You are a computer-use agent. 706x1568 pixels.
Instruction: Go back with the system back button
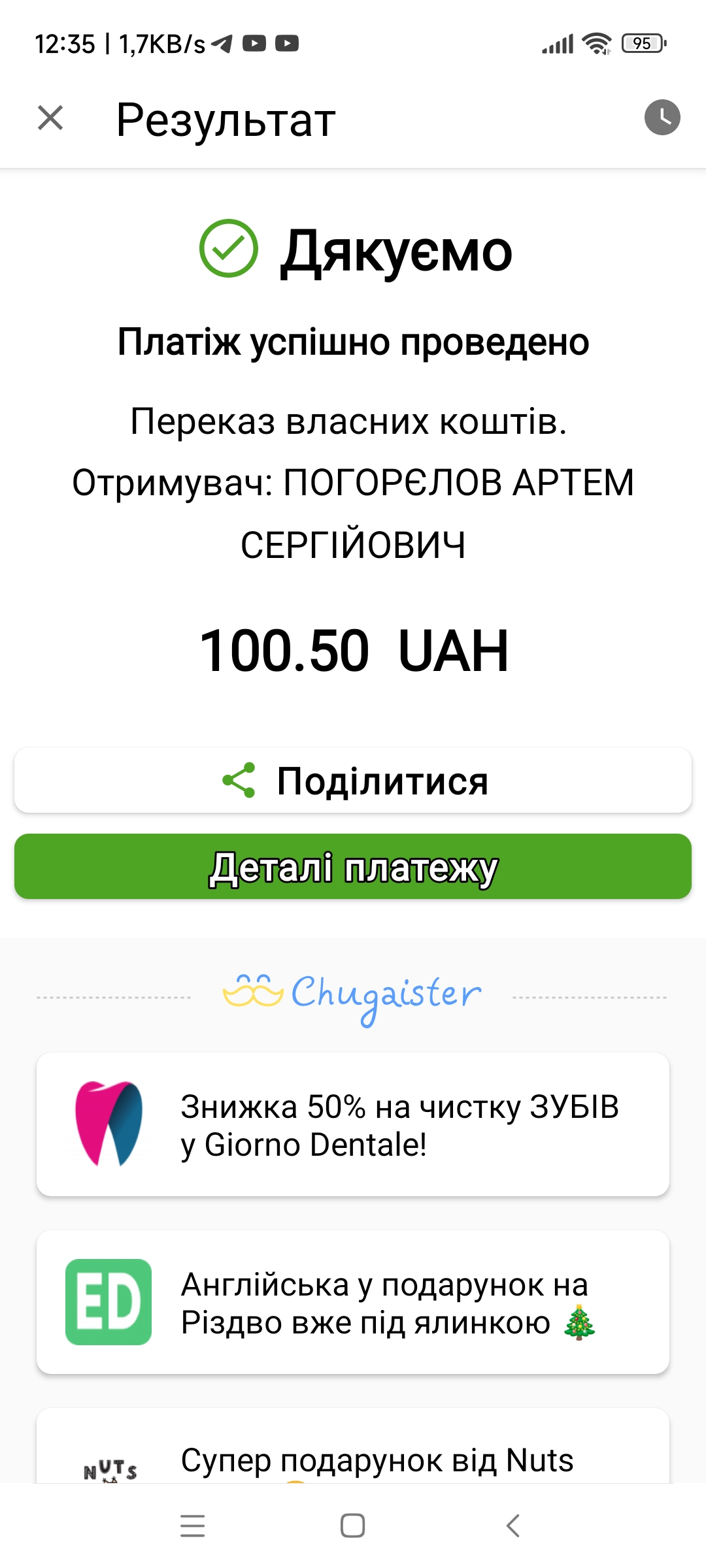[513, 1526]
